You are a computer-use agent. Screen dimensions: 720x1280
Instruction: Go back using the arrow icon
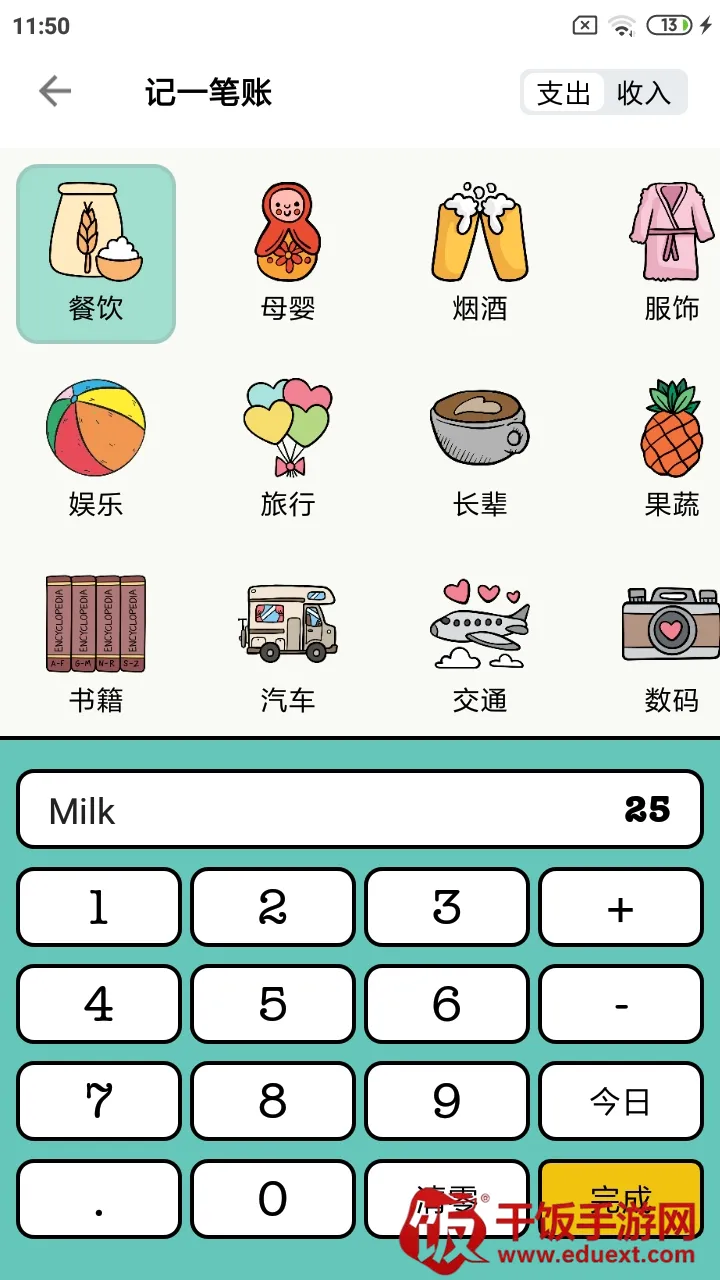[x=55, y=92]
